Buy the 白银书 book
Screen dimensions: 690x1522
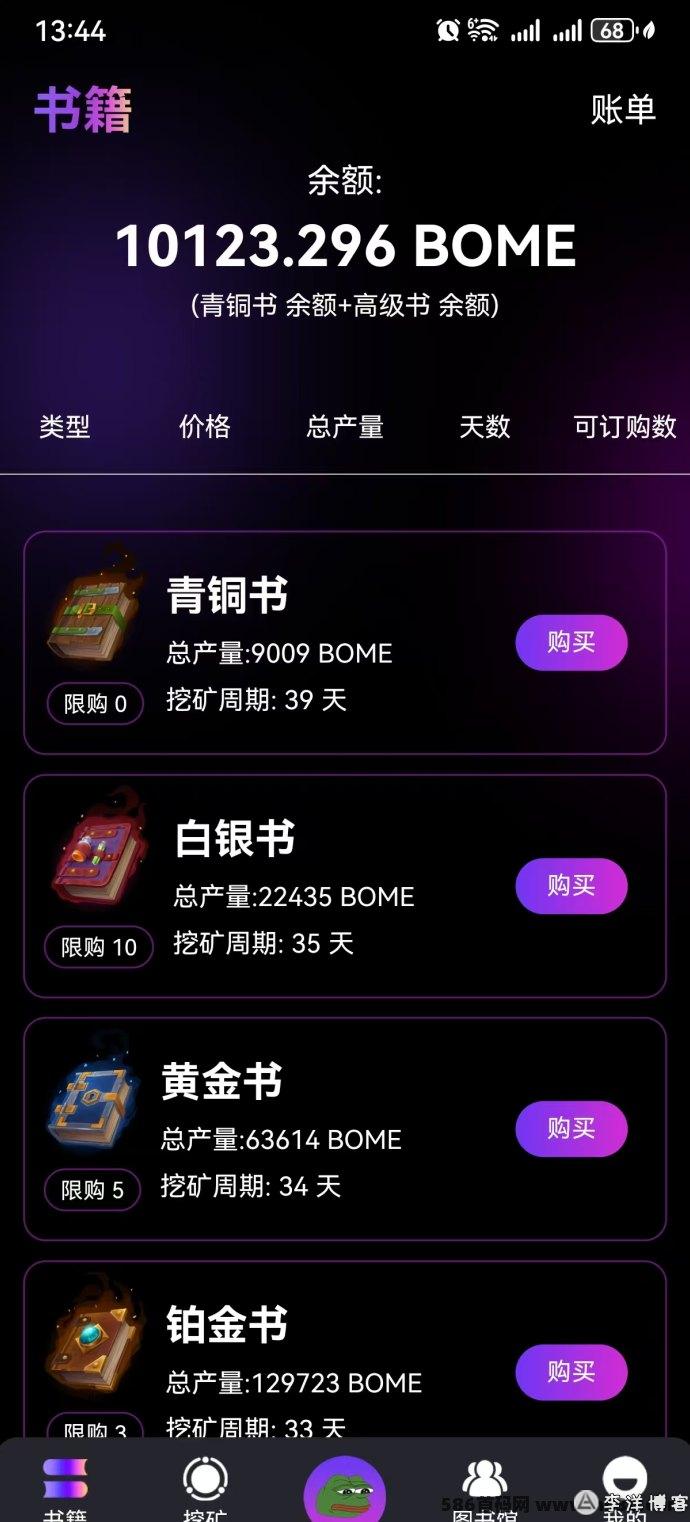571,886
